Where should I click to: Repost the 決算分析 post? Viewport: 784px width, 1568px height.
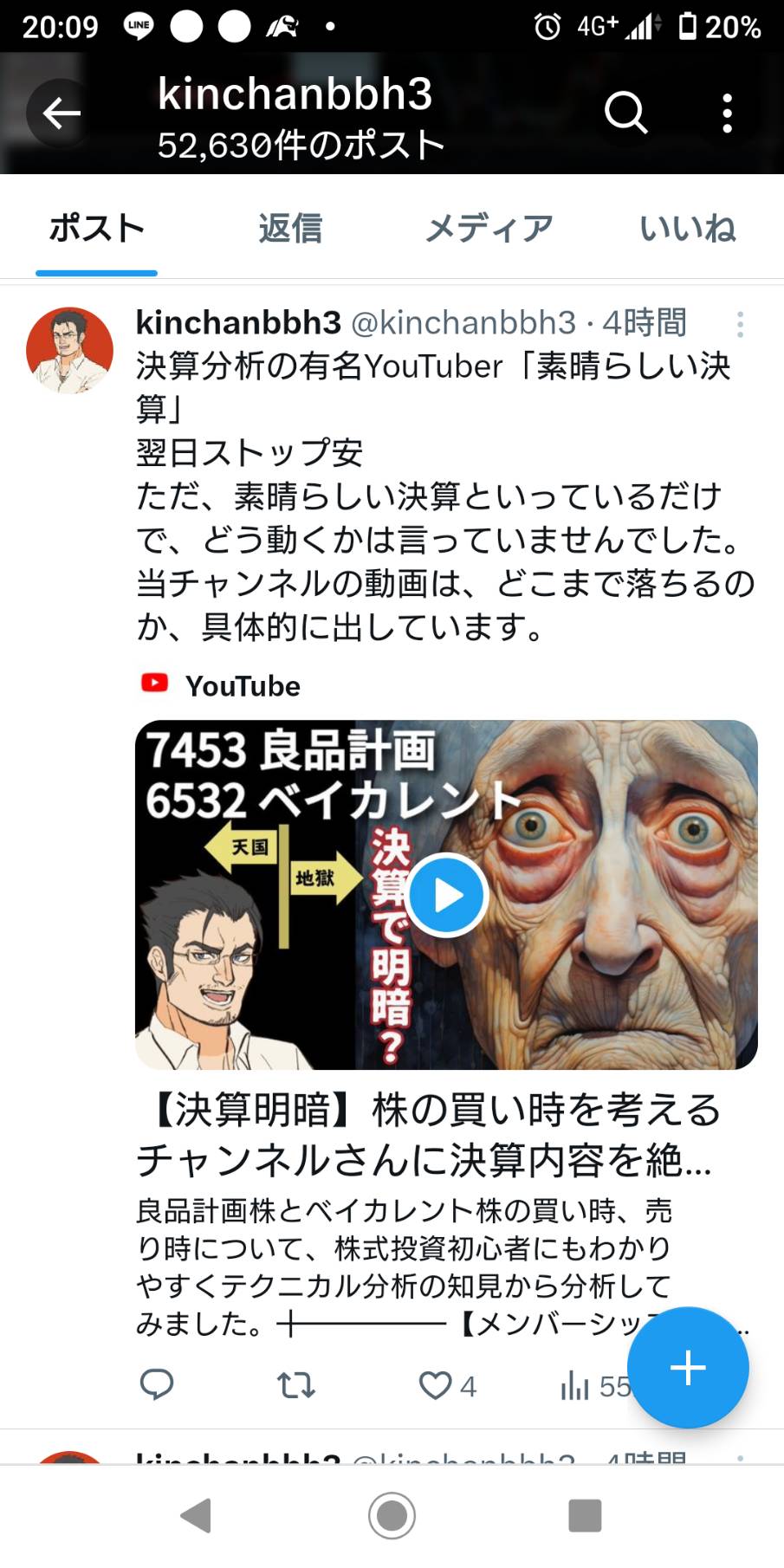pos(295,1386)
